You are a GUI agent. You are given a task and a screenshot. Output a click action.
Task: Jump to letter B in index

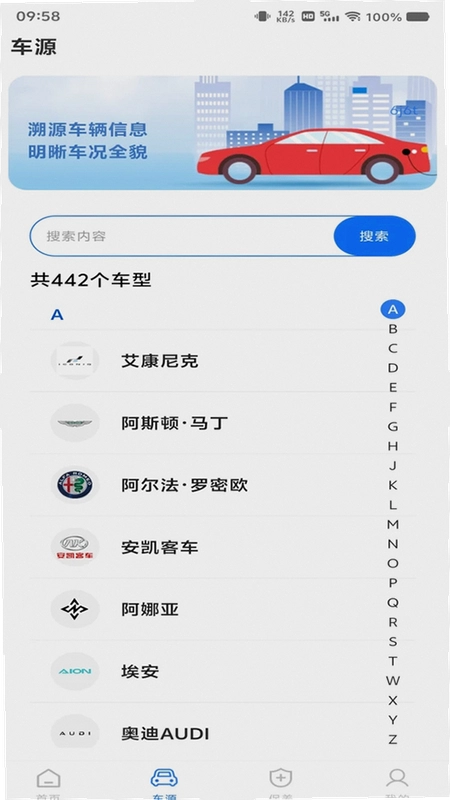[x=392, y=329]
